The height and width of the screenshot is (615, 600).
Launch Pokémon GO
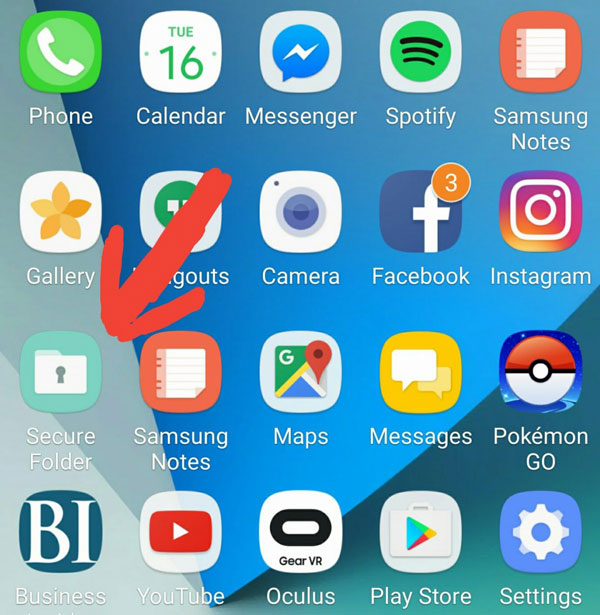540,372
